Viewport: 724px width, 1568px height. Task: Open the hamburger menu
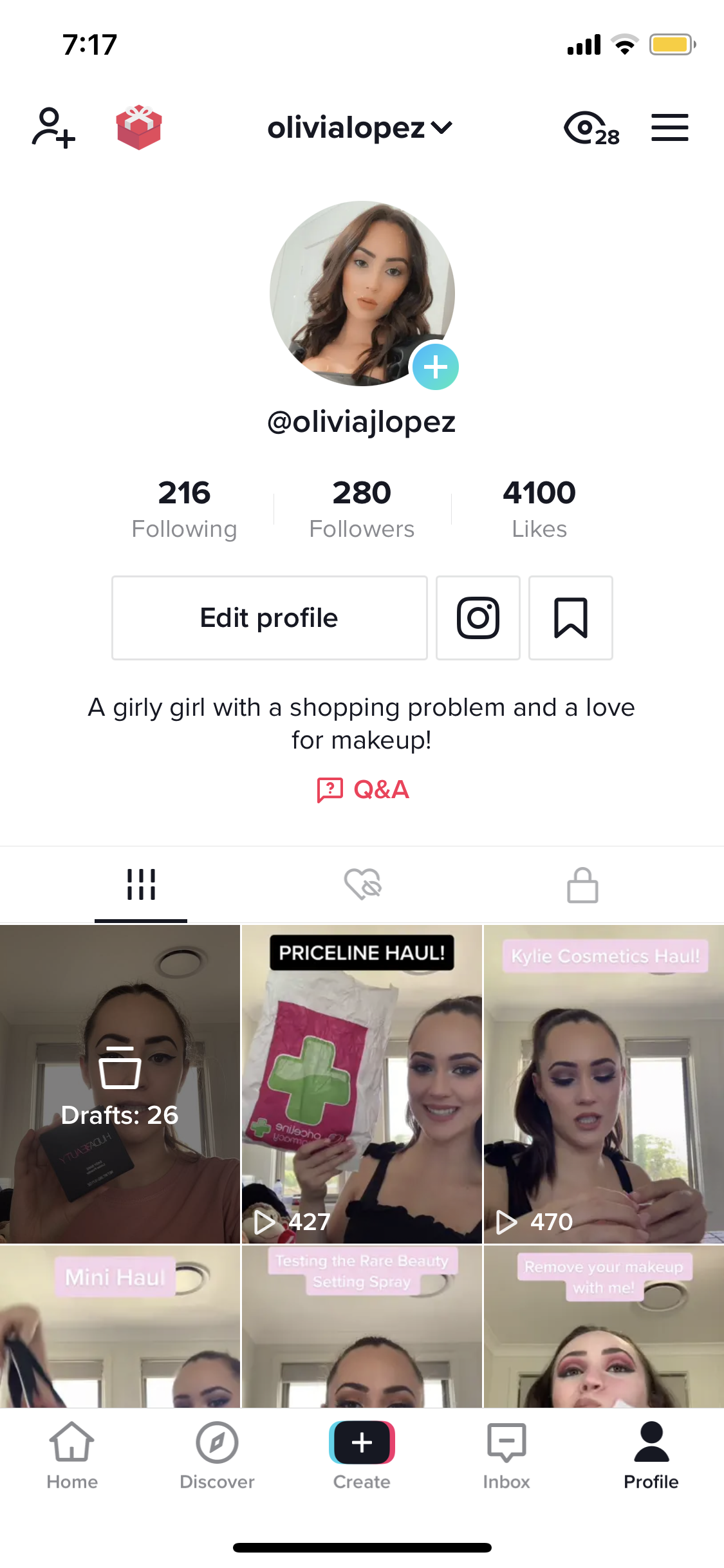click(x=669, y=127)
